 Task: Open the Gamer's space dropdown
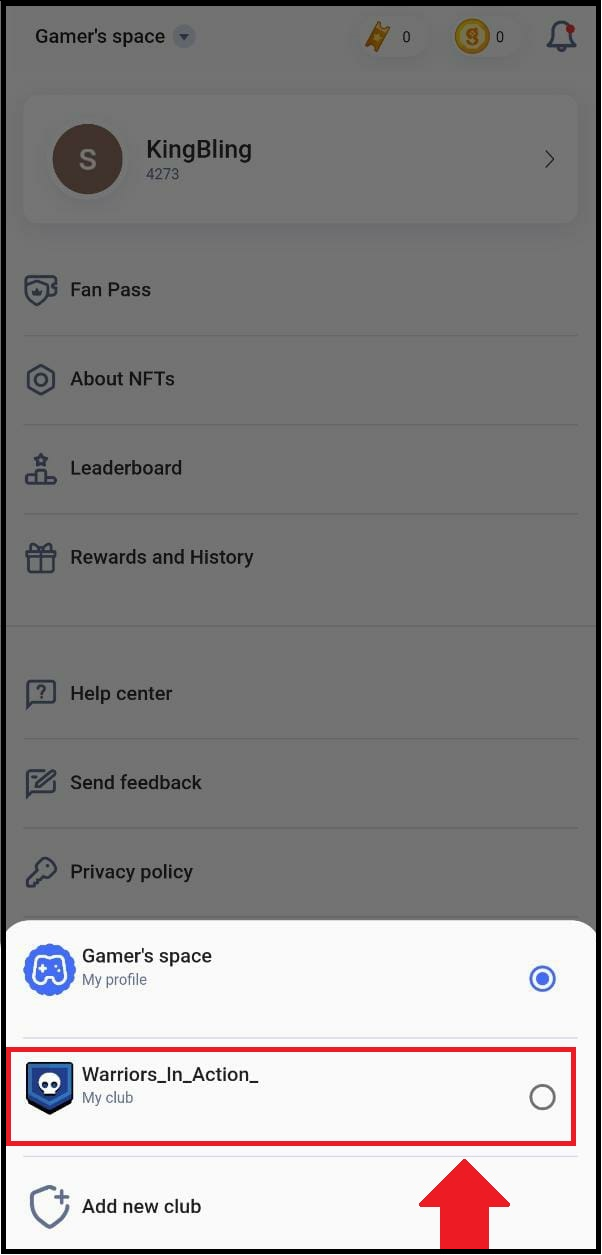click(x=115, y=37)
